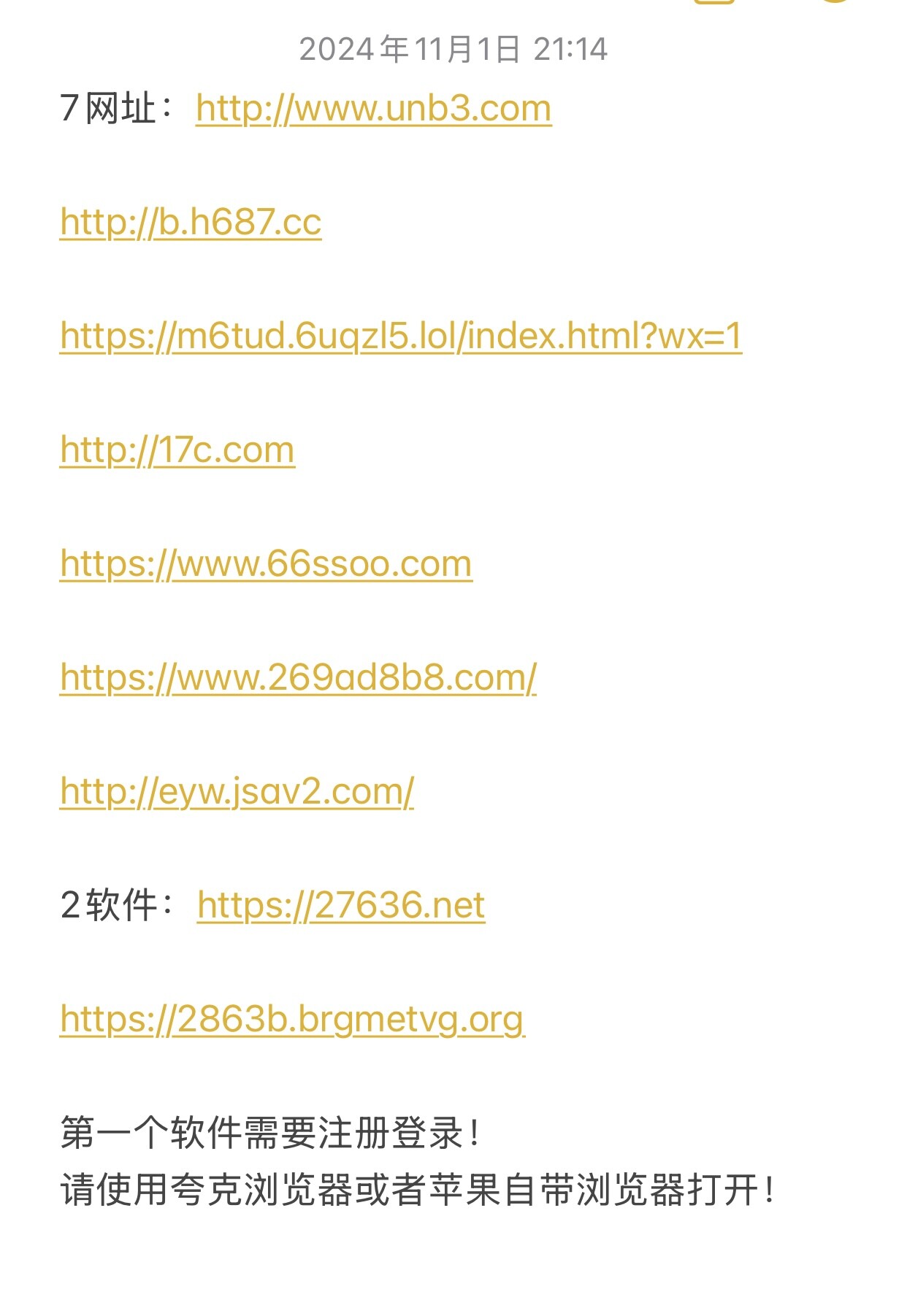Tap the m6tud.6uqzl5.lol index link
The height and width of the screenshot is (1316, 907).
401,336
